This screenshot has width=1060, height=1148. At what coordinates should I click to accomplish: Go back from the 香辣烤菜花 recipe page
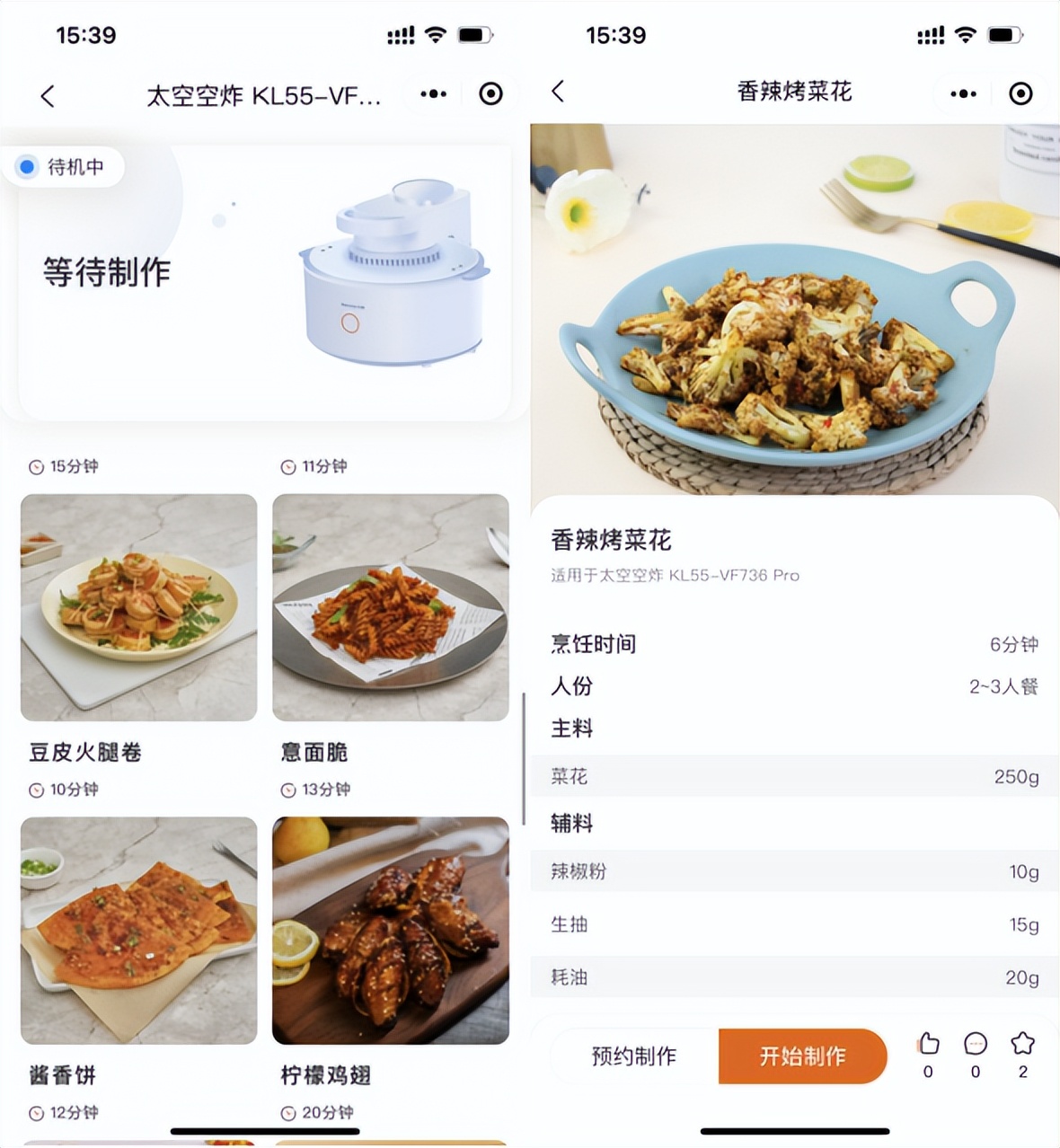point(557,93)
